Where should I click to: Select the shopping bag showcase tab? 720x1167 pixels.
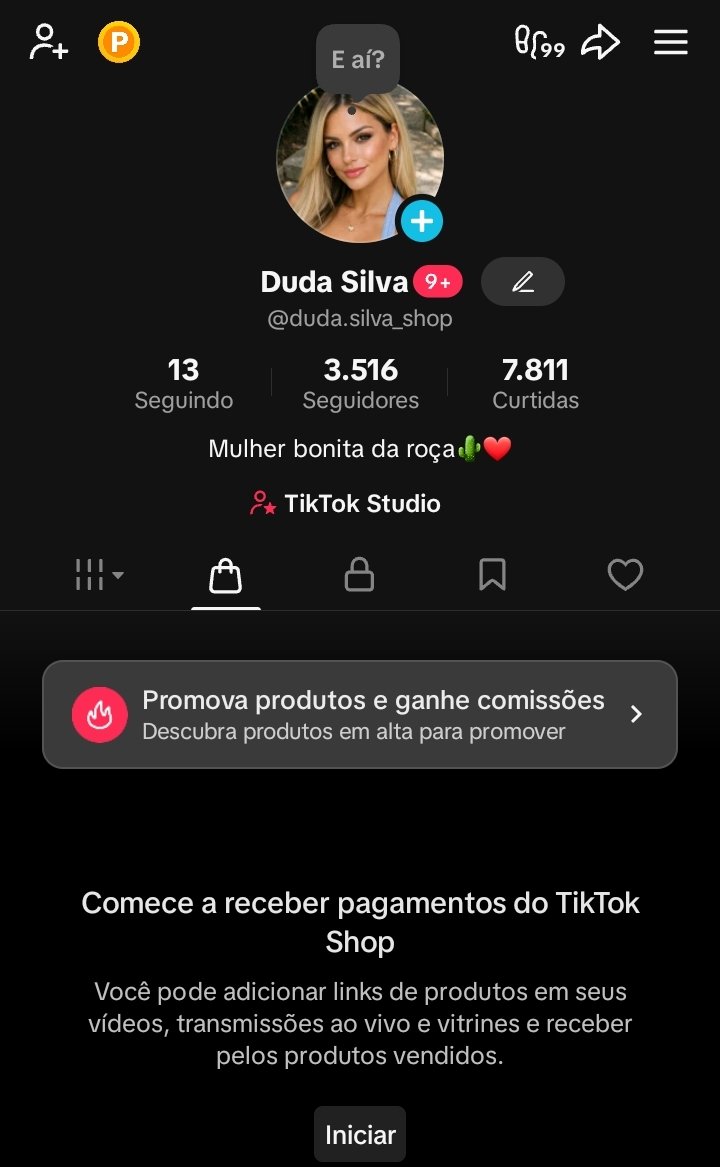click(x=226, y=576)
